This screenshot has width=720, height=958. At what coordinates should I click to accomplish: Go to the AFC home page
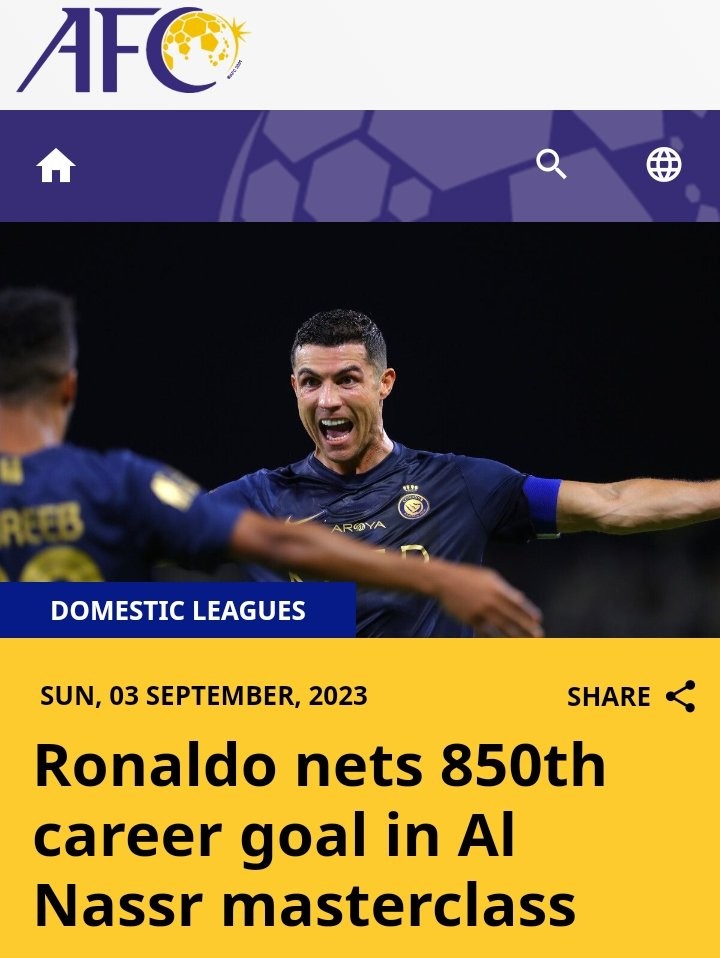click(x=56, y=166)
